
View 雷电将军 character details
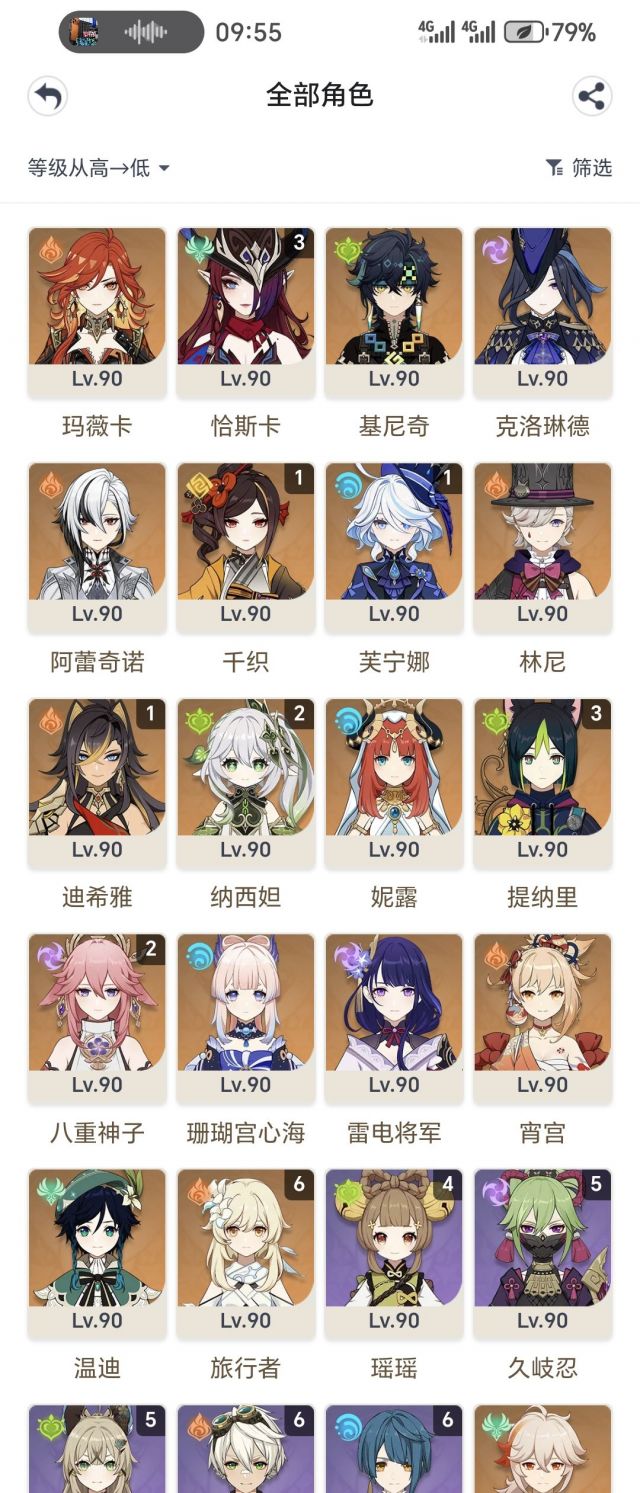pyautogui.click(x=394, y=1017)
